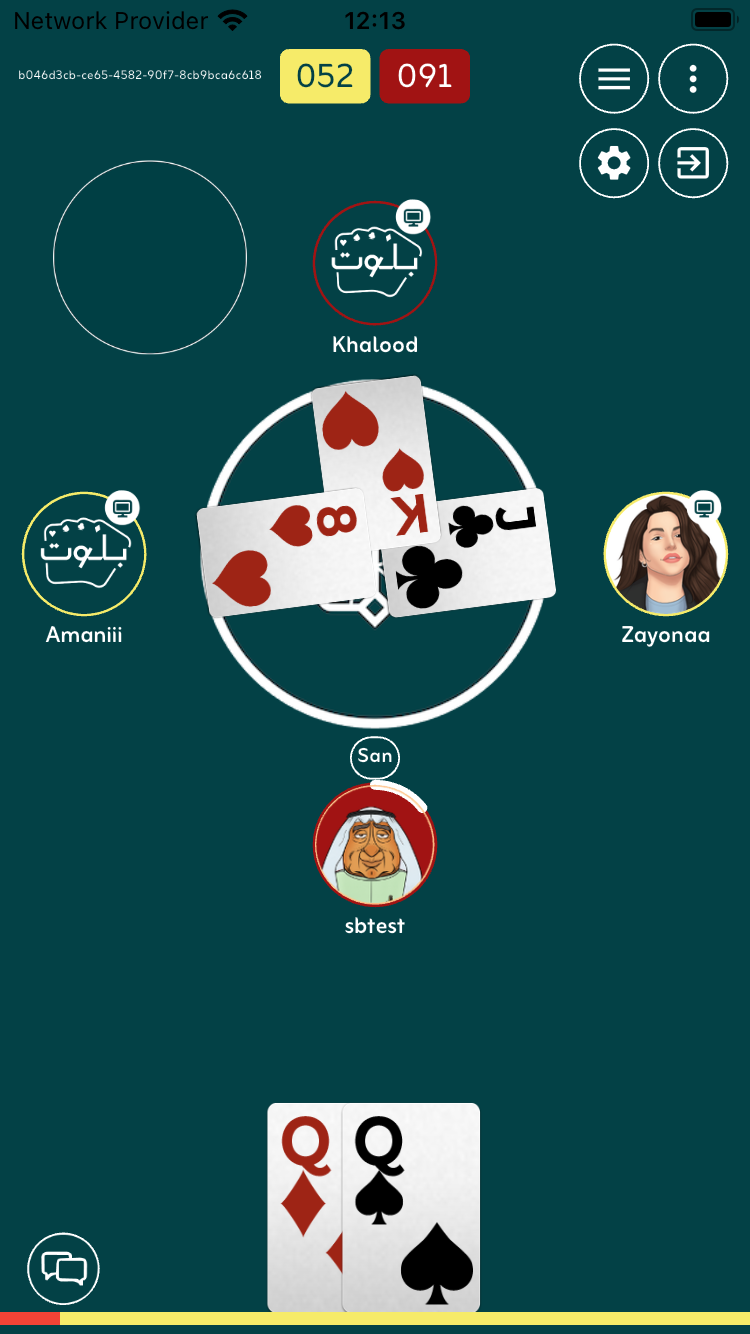Viewport: 750px width, 1334px height.
Task: Open the hamburger menu
Action: click(614, 79)
